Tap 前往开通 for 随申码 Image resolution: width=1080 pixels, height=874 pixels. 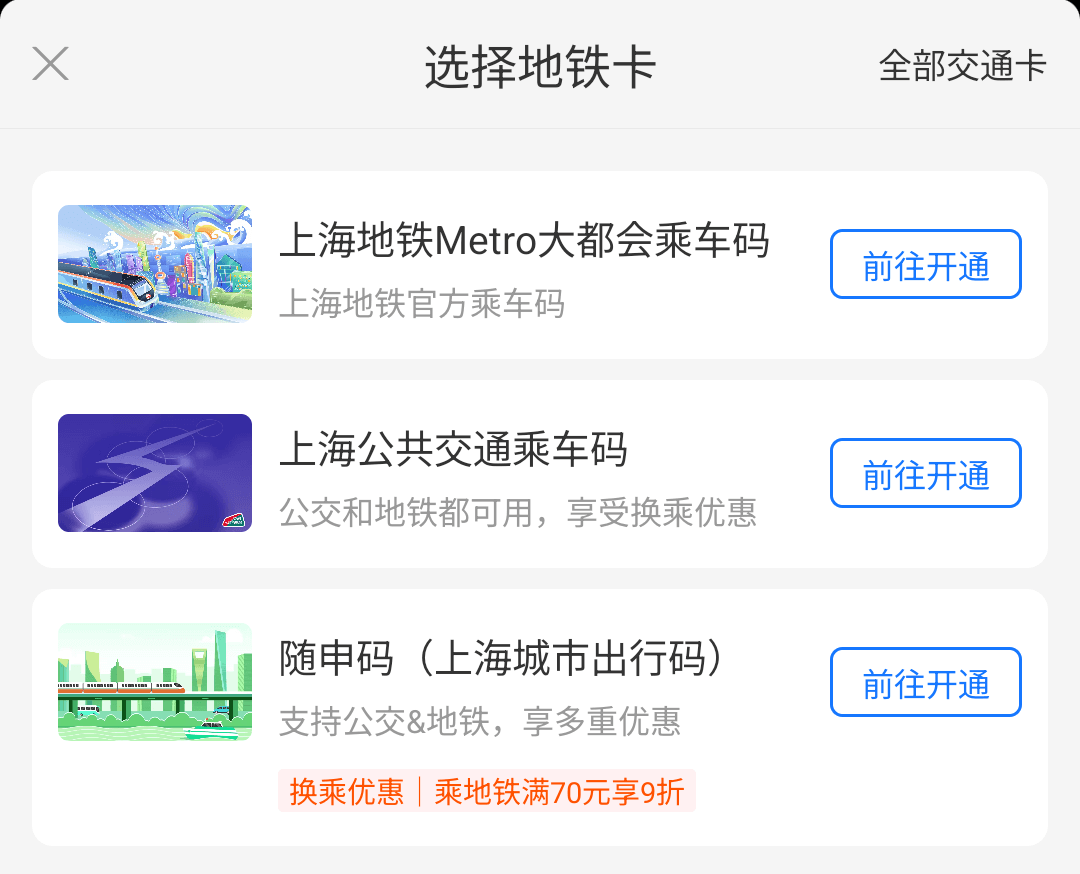925,683
